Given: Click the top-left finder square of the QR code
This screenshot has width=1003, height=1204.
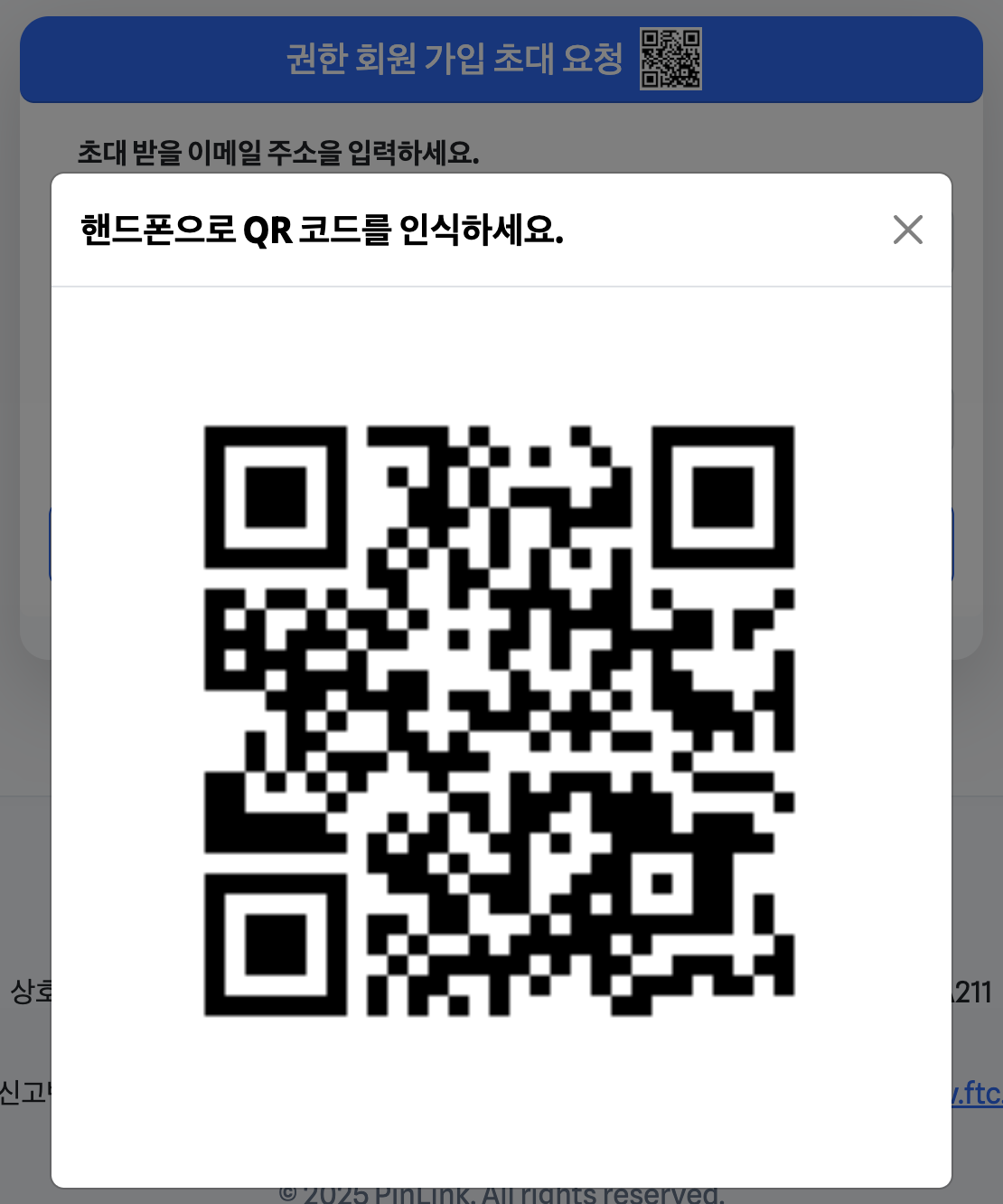Looking at the screenshot, I should pos(276,494).
